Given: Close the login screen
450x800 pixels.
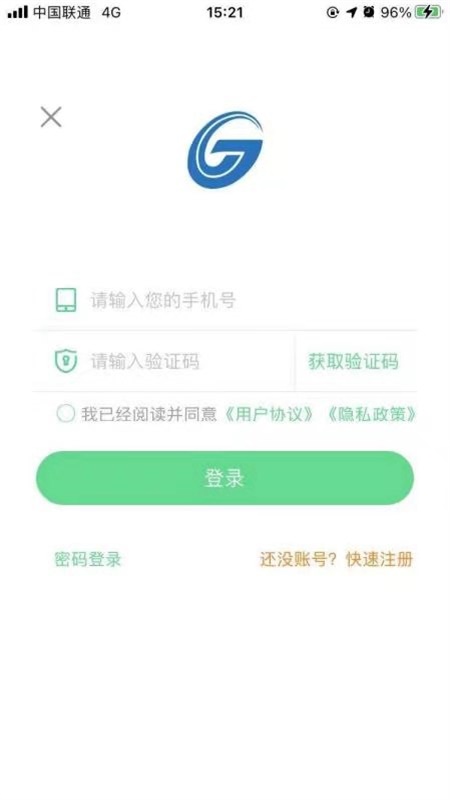Looking at the screenshot, I should [51, 117].
